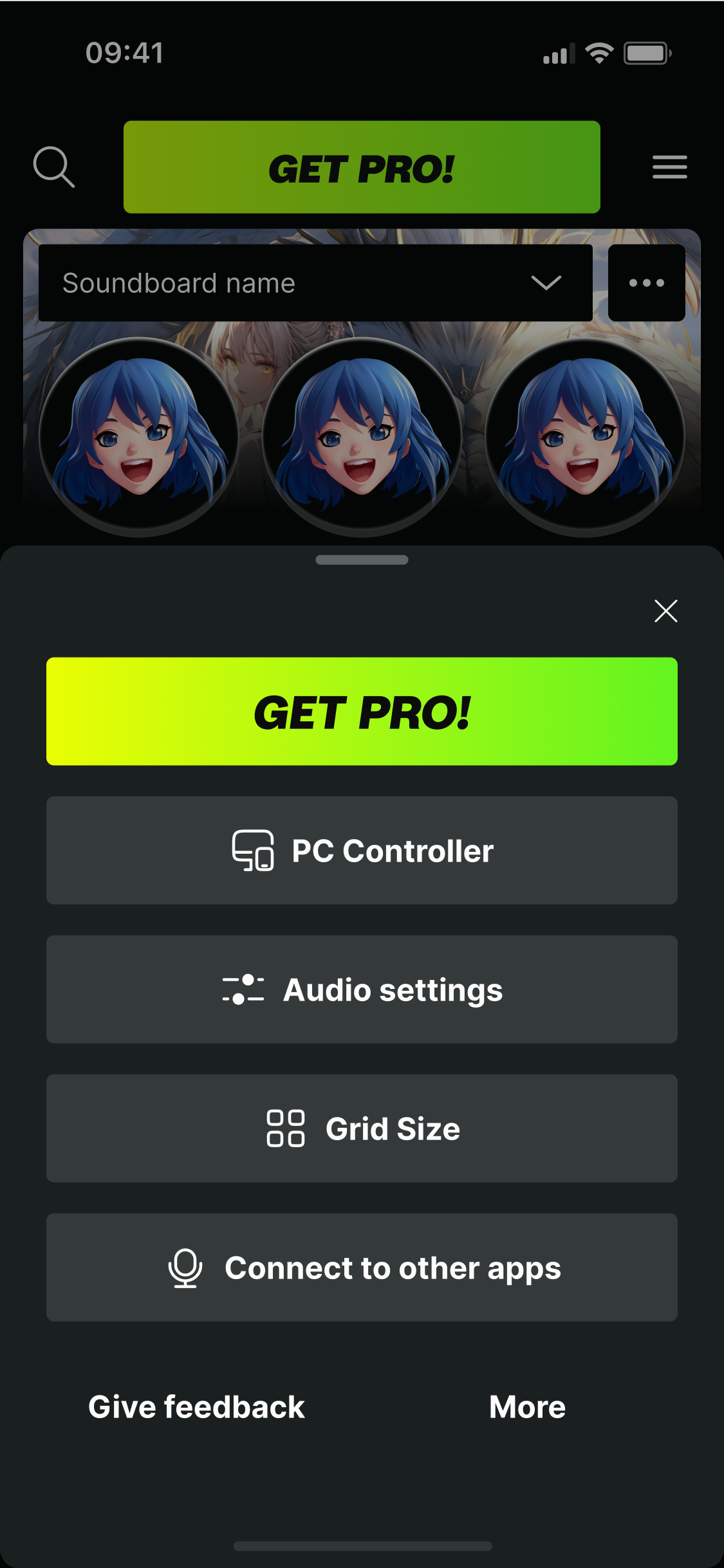The height and width of the screenshot is (1568, 724).
Task: Tap Give feedback
Action: 196,1407
